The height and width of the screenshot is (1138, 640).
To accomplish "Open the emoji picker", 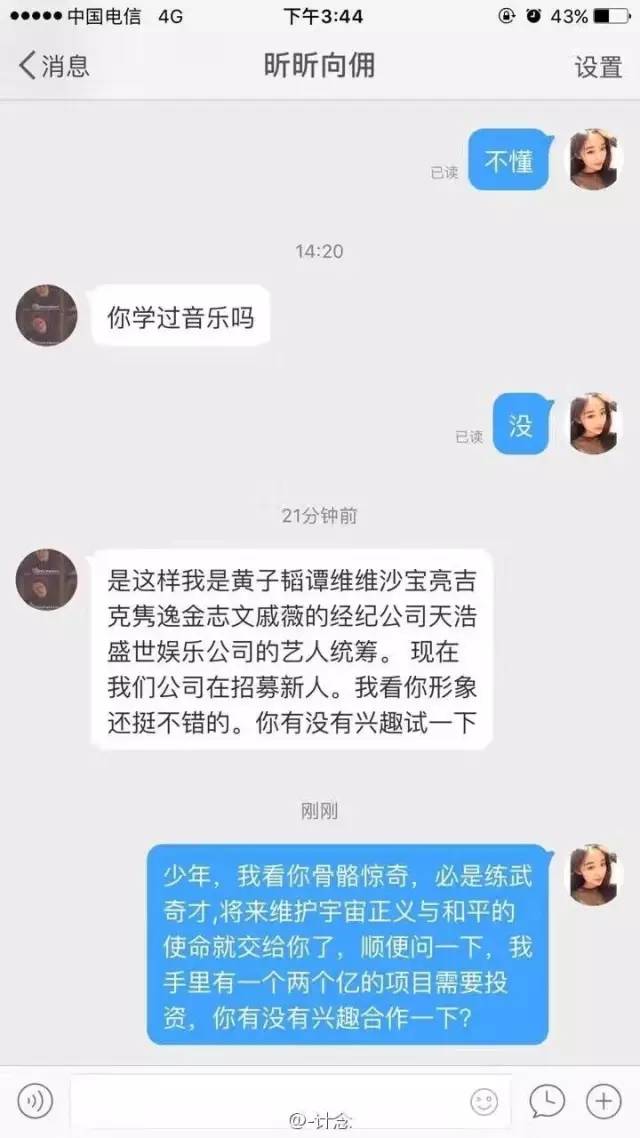I will pos(484,1102).
